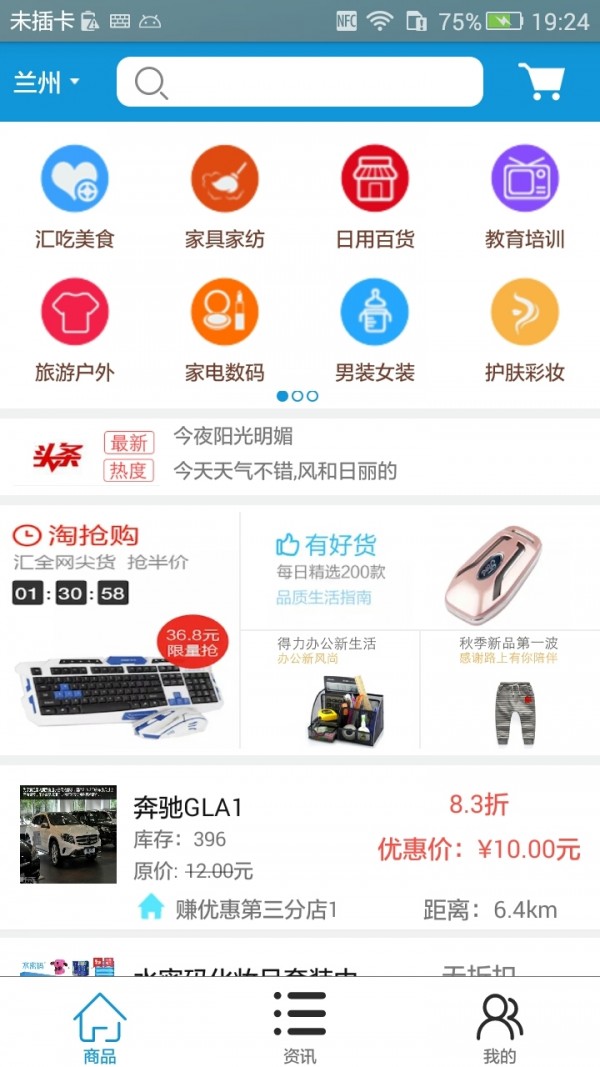
Task: Go to the 旅游户外 category
Action: click(x=75, y=330)
